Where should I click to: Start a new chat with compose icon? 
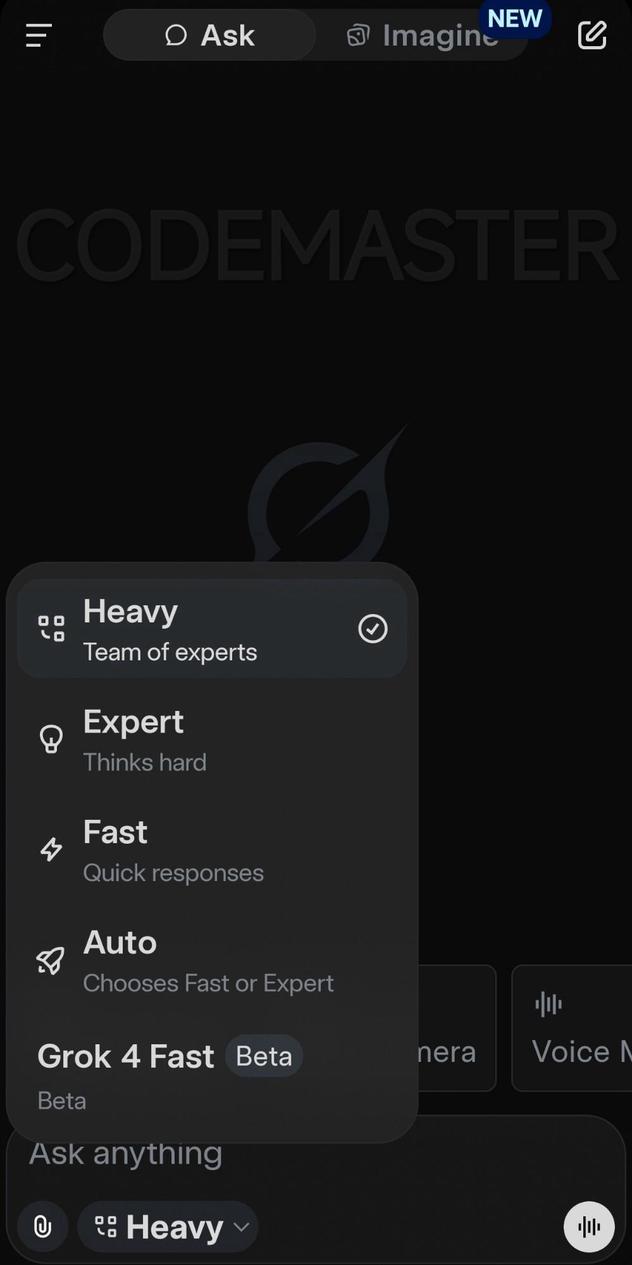[592, 36]
